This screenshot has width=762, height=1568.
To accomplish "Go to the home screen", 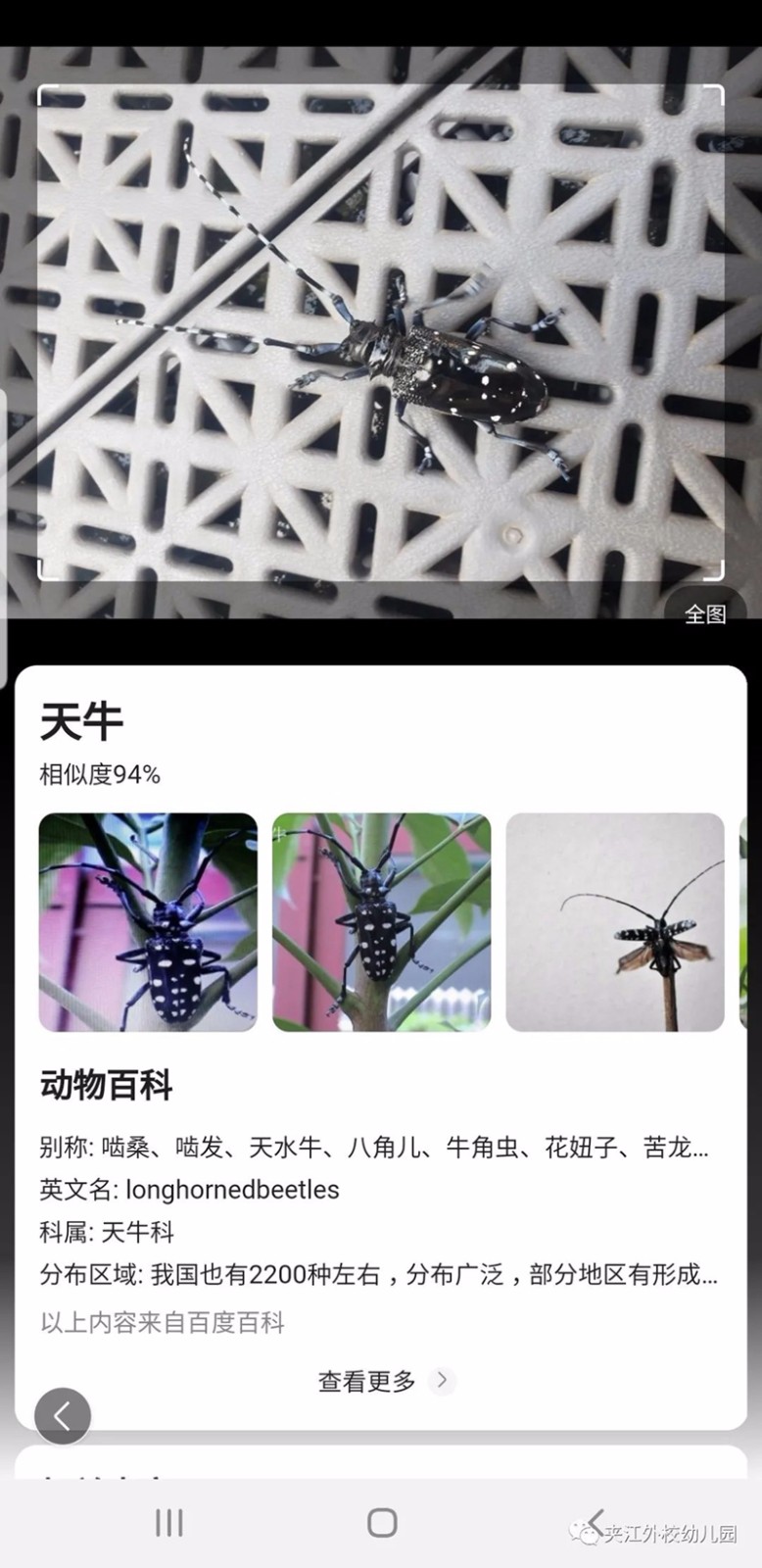I will pos(382,1522).
